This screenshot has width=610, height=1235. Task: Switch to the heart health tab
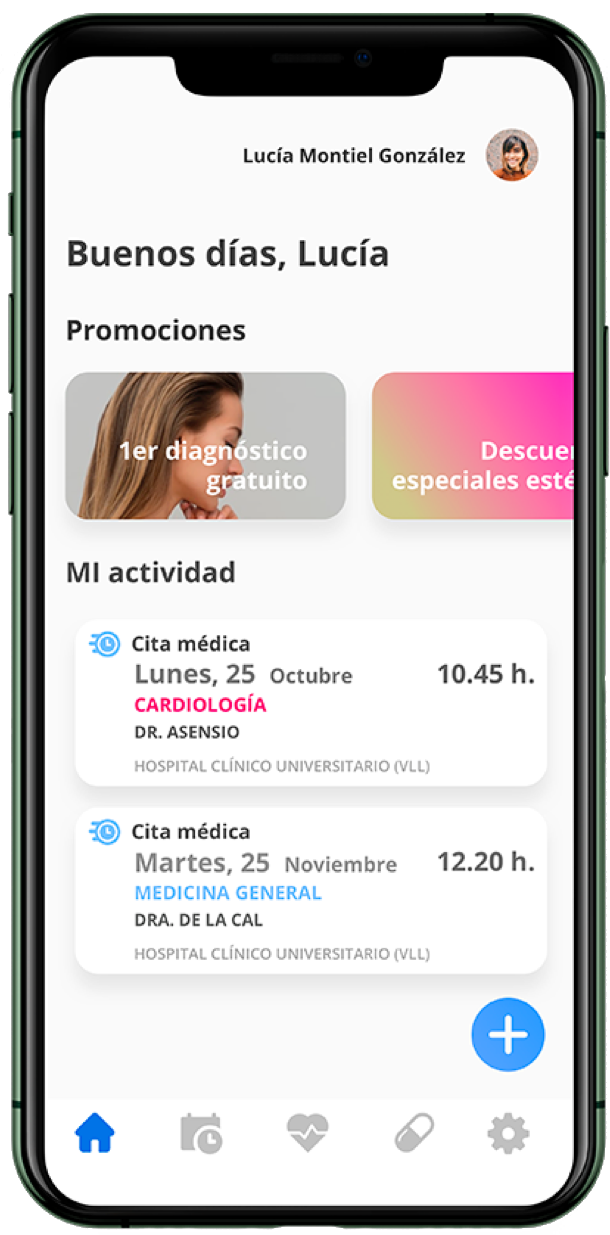(x=307, y=1134)
